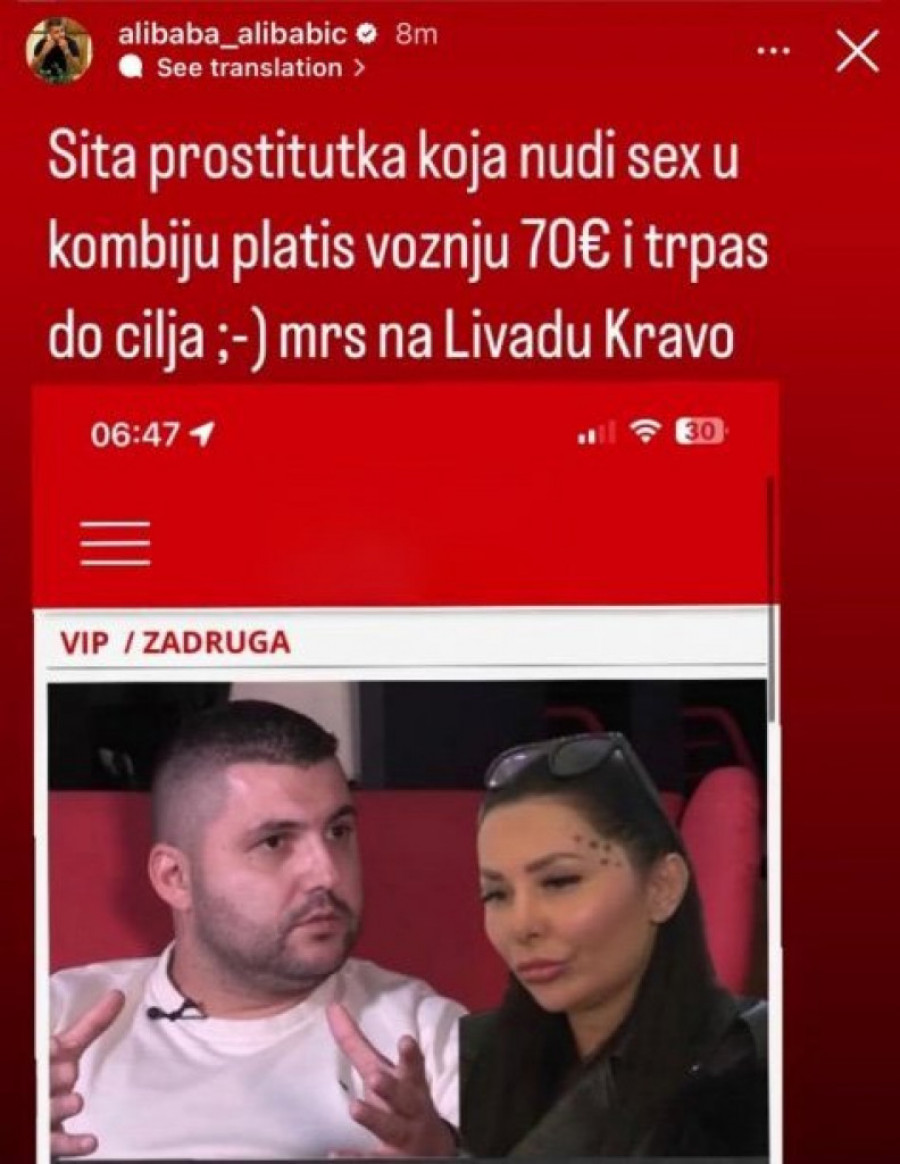Image resolution: width=900 pixels, height=1164 pixels.
Task: Tap See translation link
Action: (249, 68)
